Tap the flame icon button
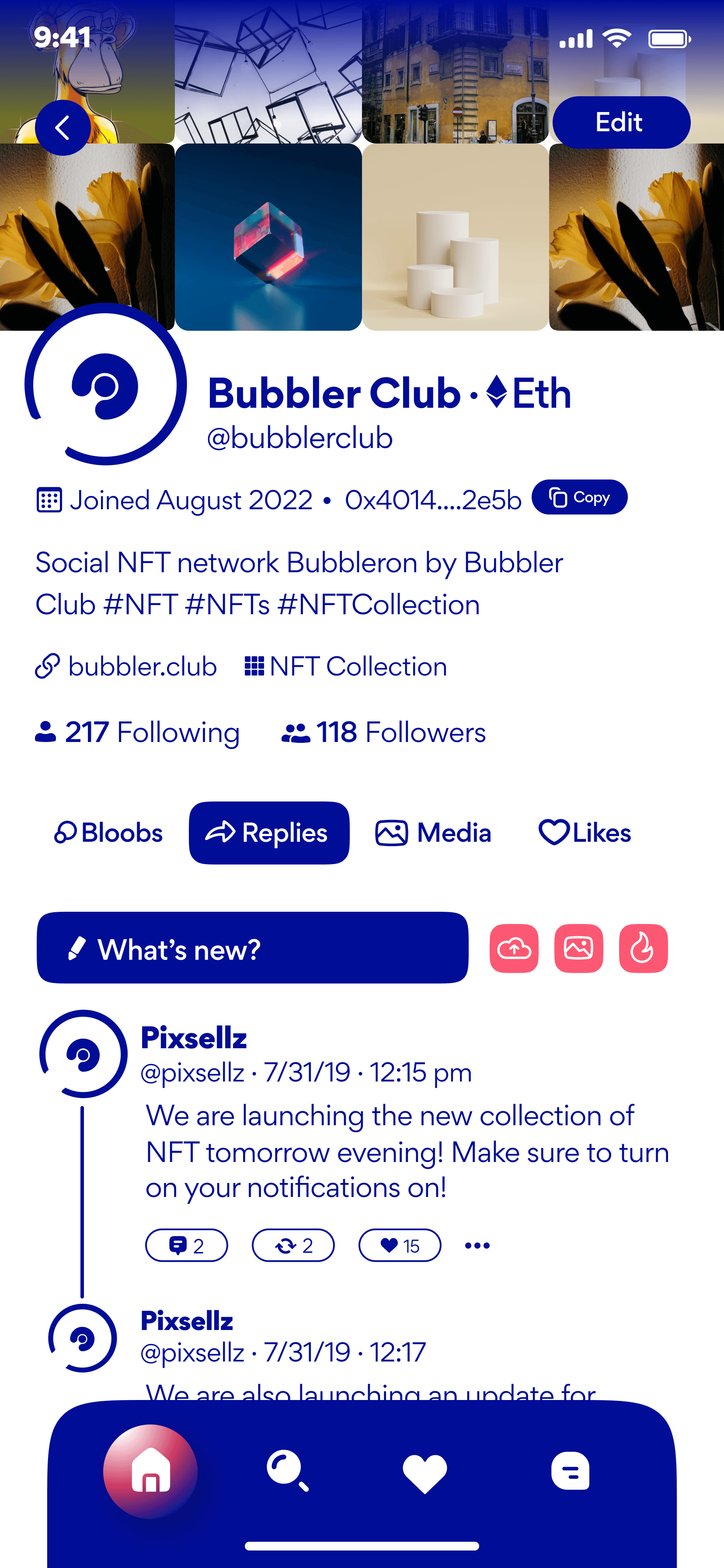This screenshot has height=1568, width=724. pos(643,948)
